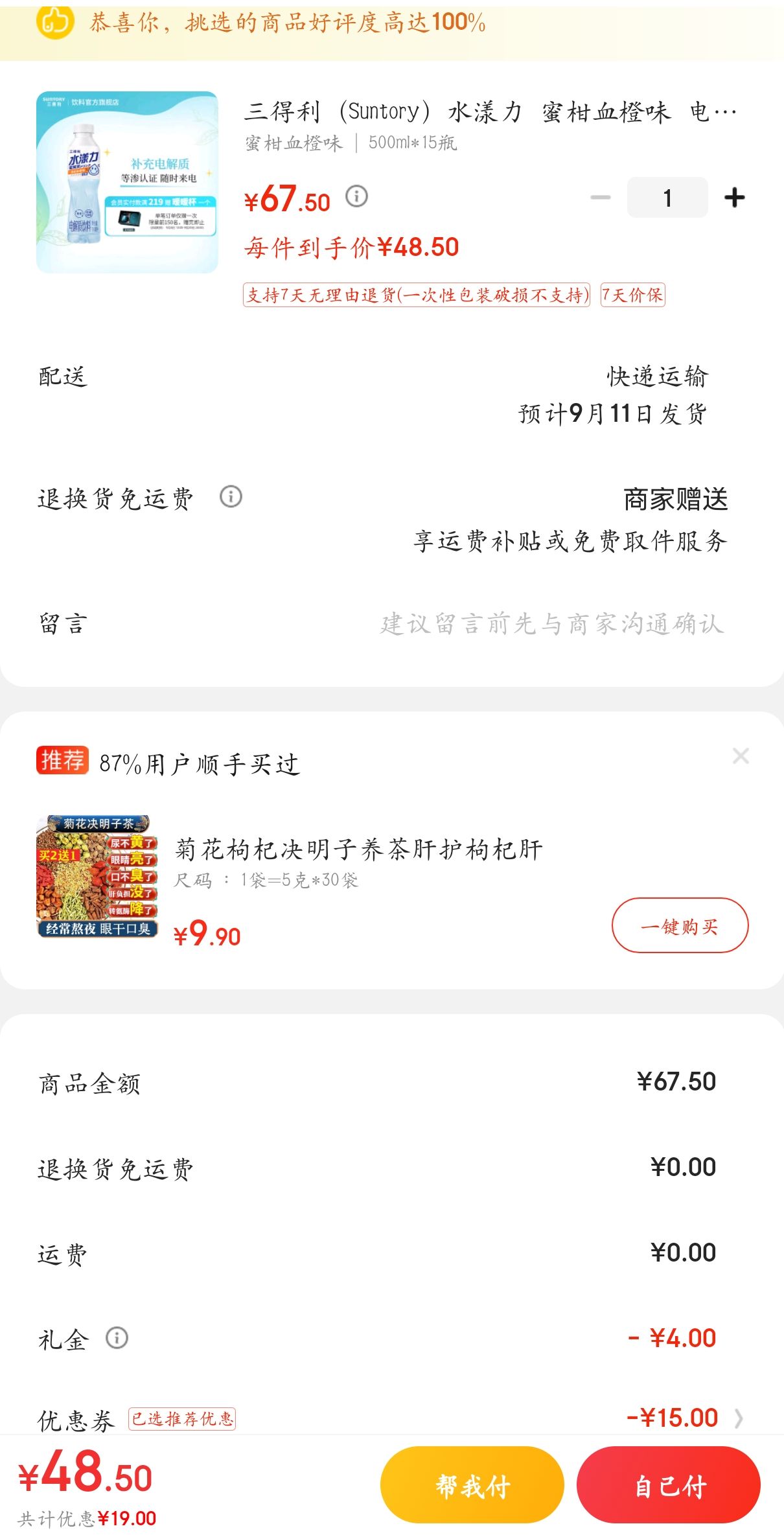The height and width of the screenshot is (1535, 784).
Task: Dismiss the 87%用户顺手买过 recommendation
Action: click(741, 756)
